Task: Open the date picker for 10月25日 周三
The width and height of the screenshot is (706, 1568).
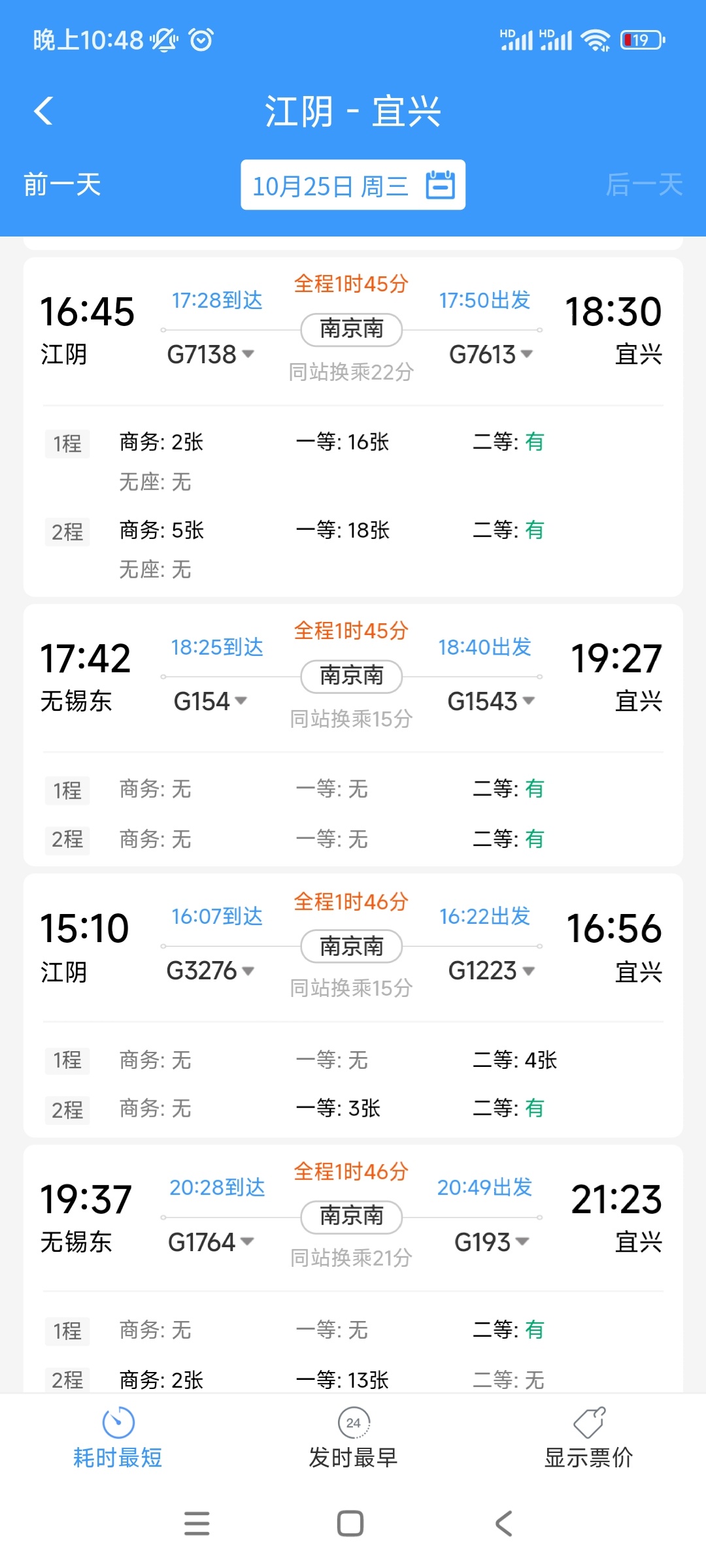Action: [353, 186]
